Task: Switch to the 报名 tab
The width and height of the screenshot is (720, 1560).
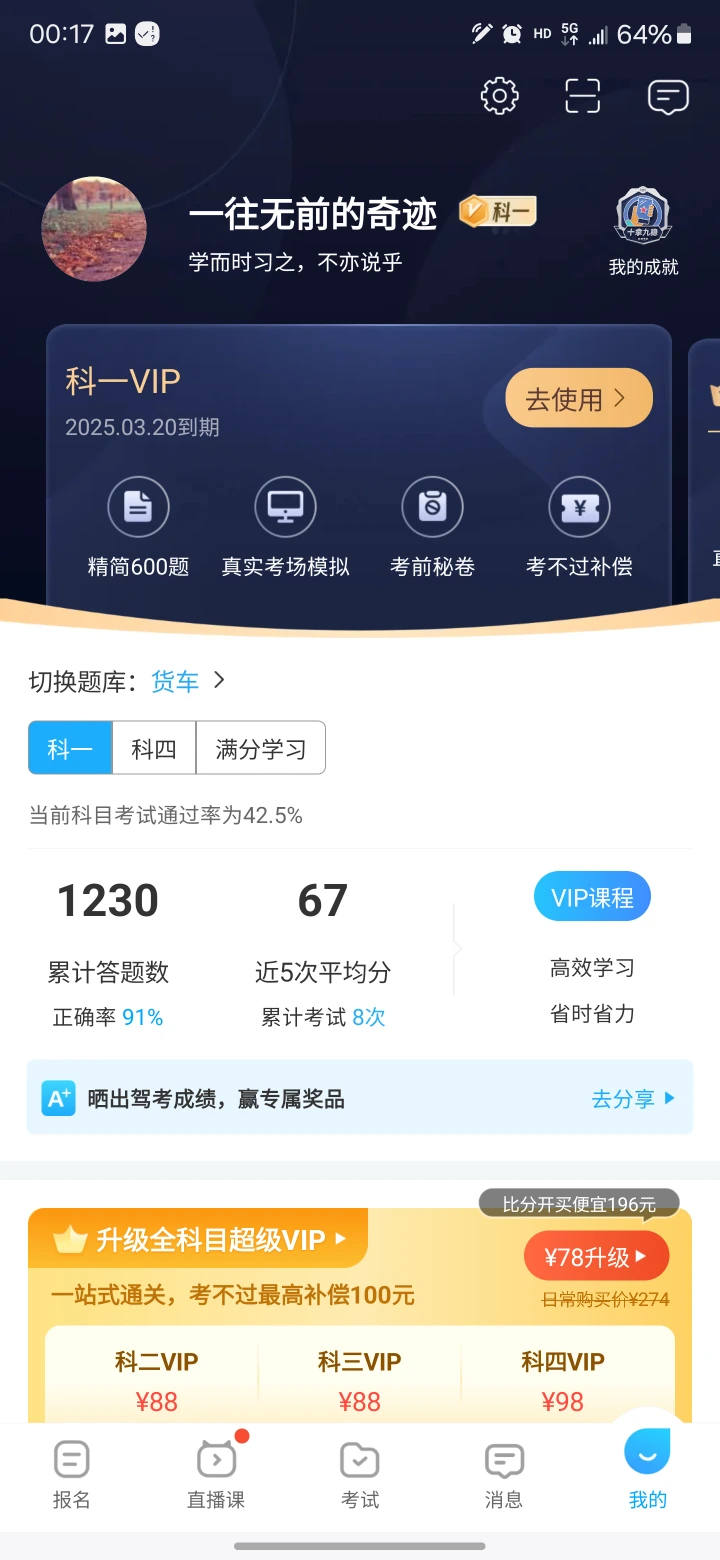Action: click(71, 1475)
